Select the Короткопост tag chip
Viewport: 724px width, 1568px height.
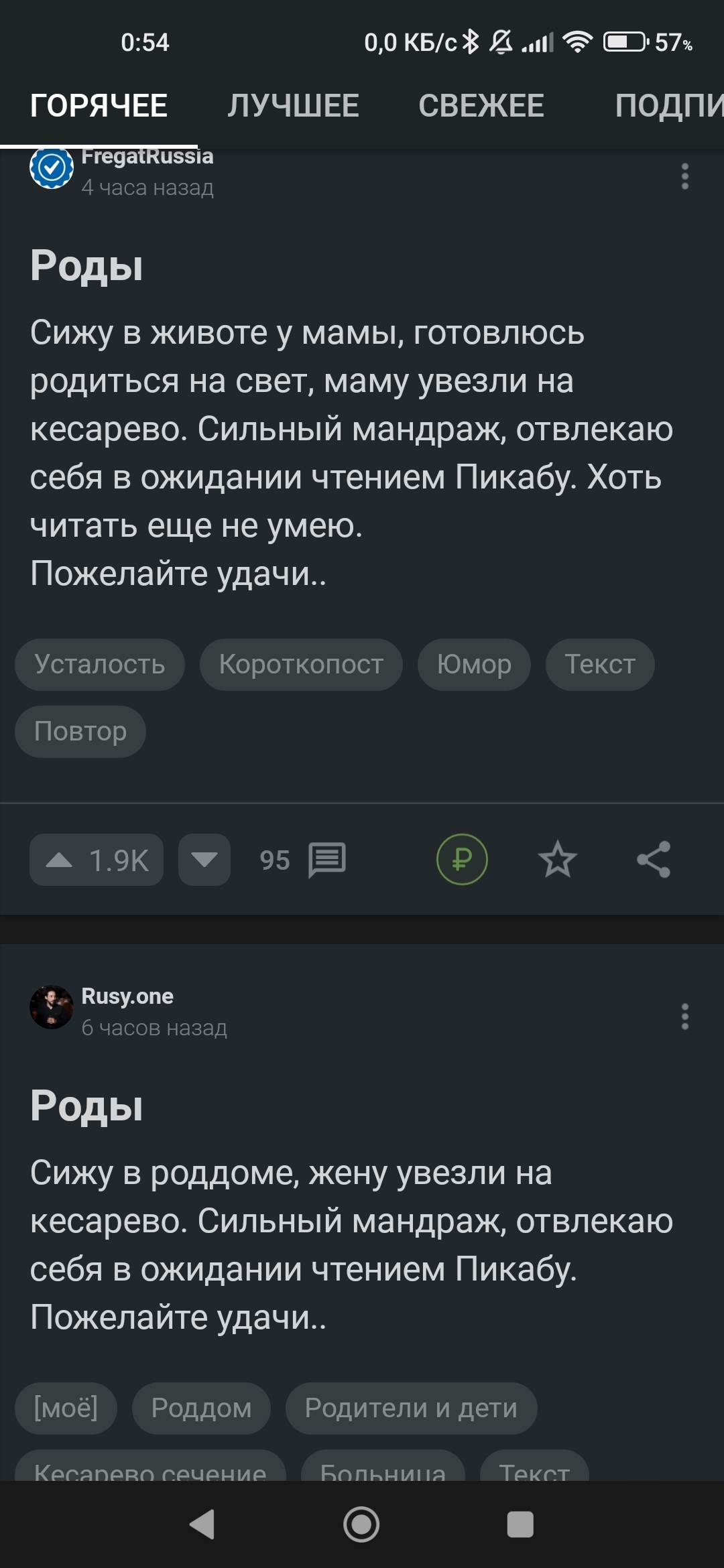(x=301, y=665)
